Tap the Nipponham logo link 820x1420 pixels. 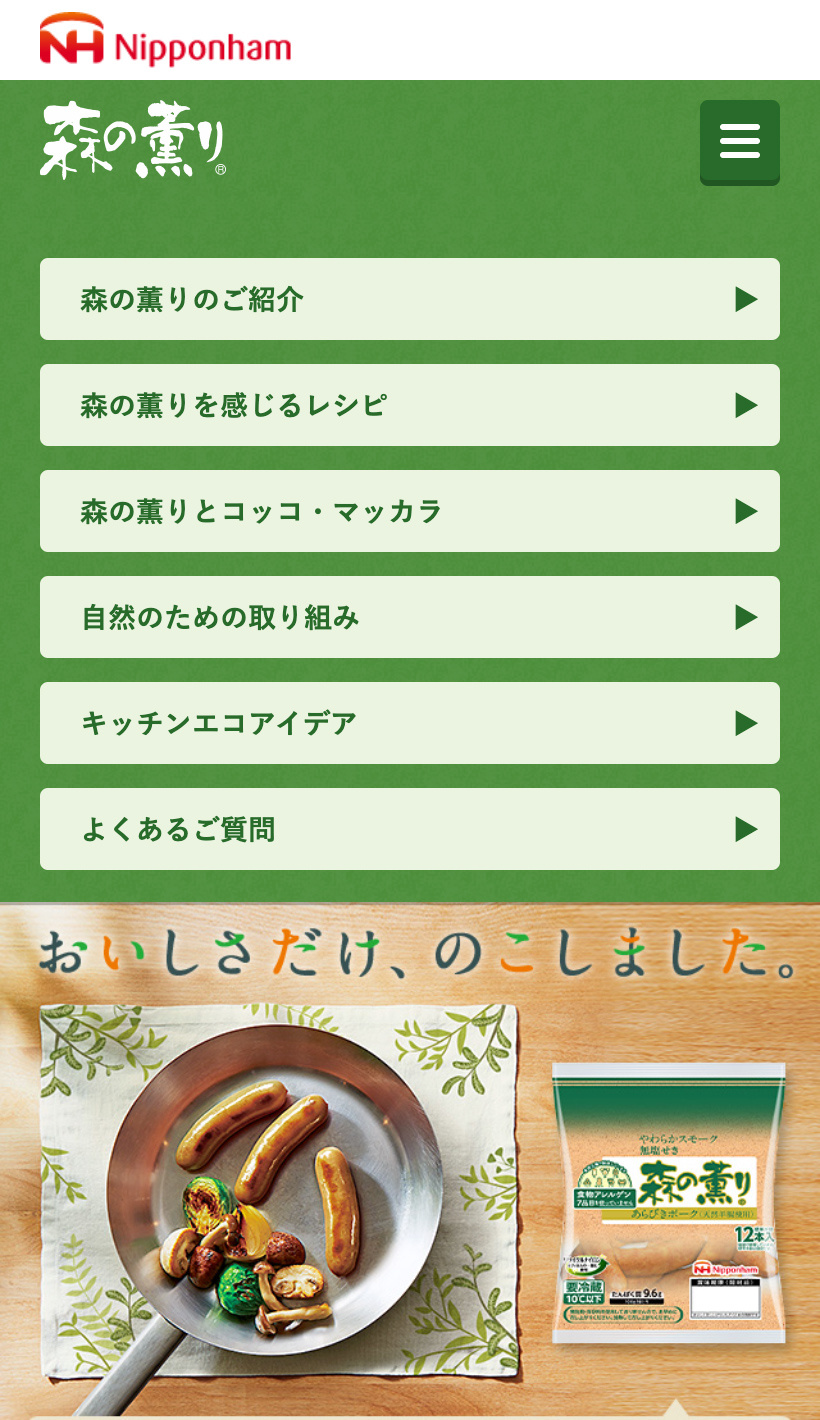tap(165, 41)
